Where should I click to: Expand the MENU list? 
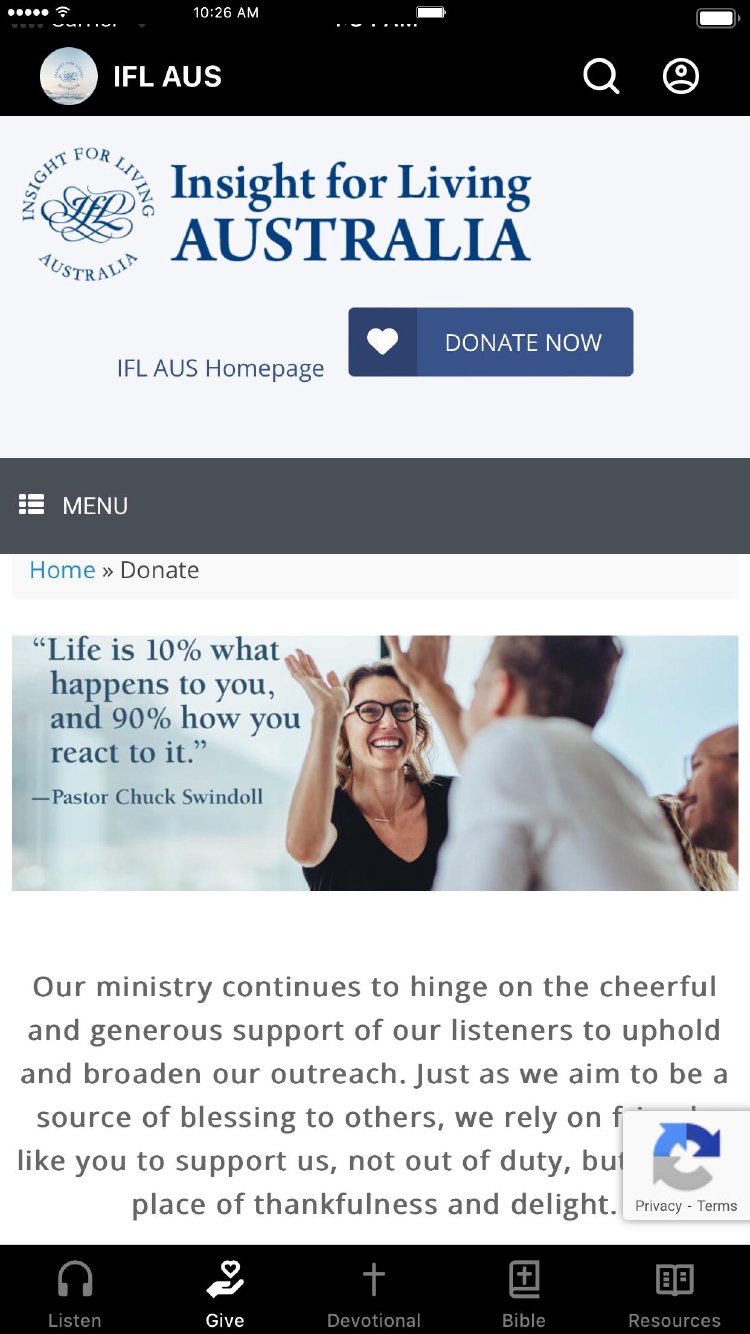pyautogui.click(x=74, y=505)
